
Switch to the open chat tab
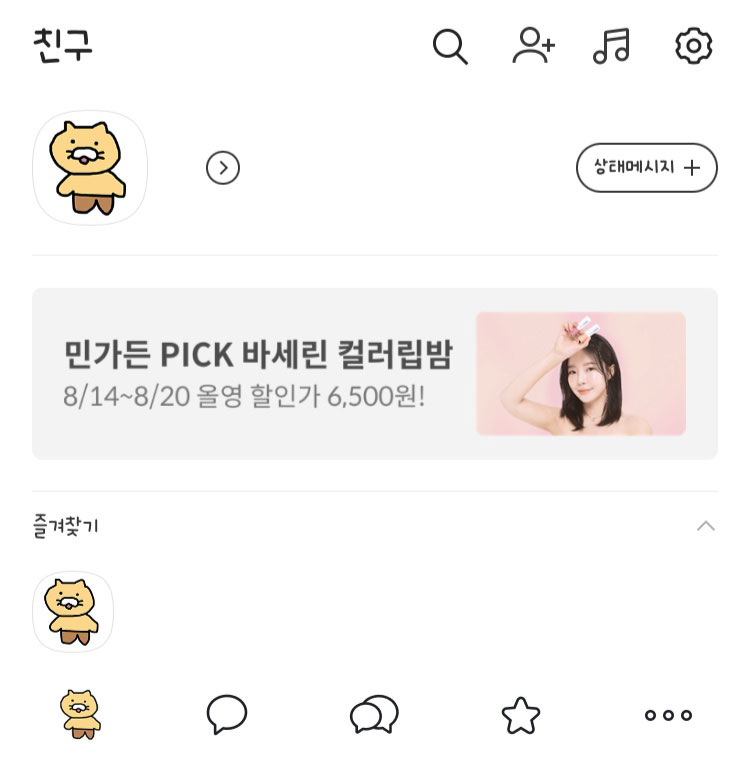pyautogui.click(x=374, y=714)
